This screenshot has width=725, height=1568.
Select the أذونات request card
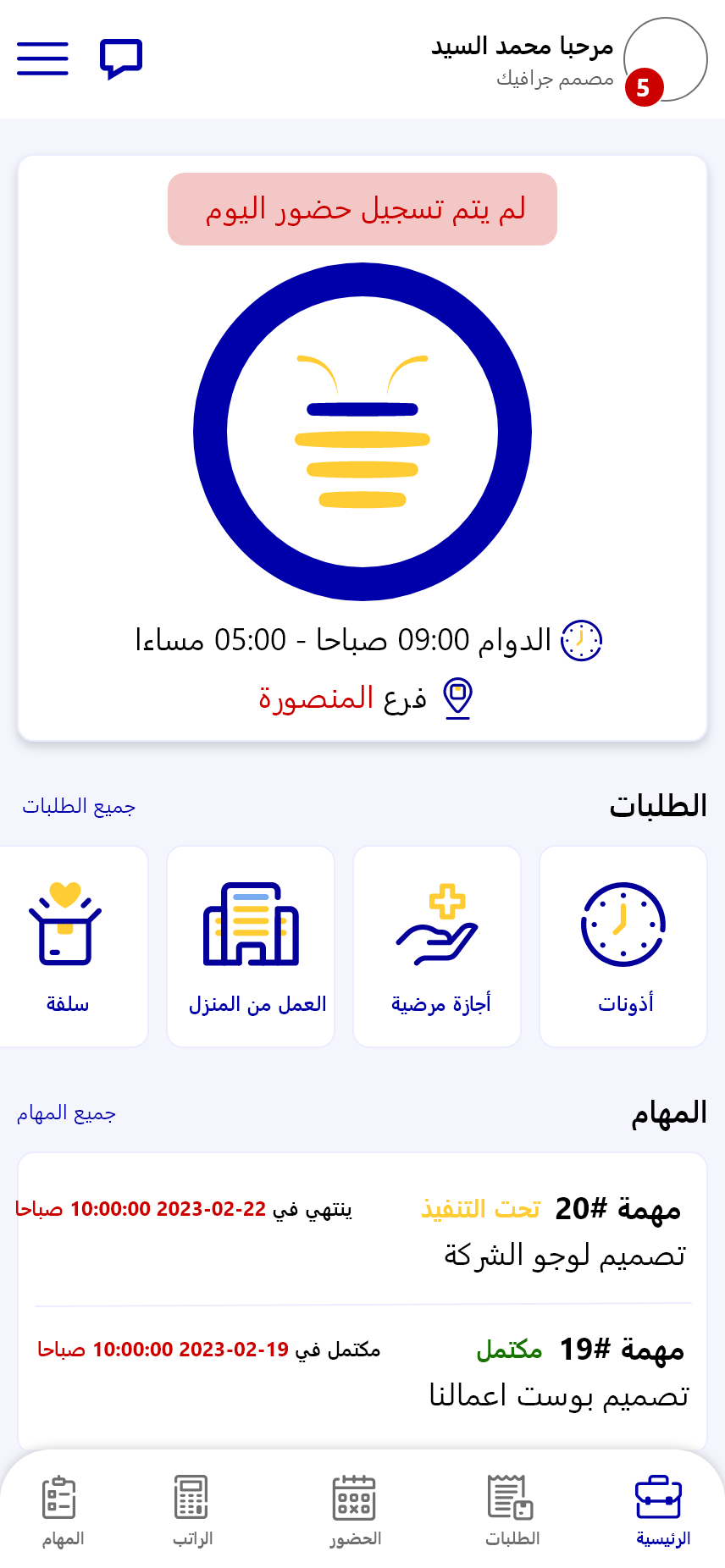pos(623,946)
